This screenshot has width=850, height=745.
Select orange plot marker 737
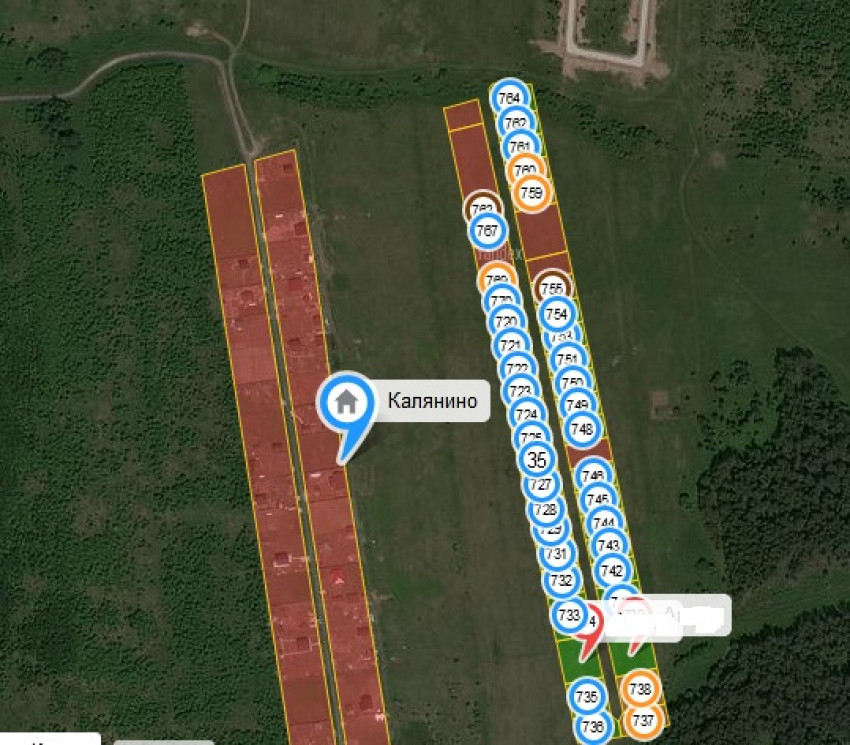coord(643,720)
